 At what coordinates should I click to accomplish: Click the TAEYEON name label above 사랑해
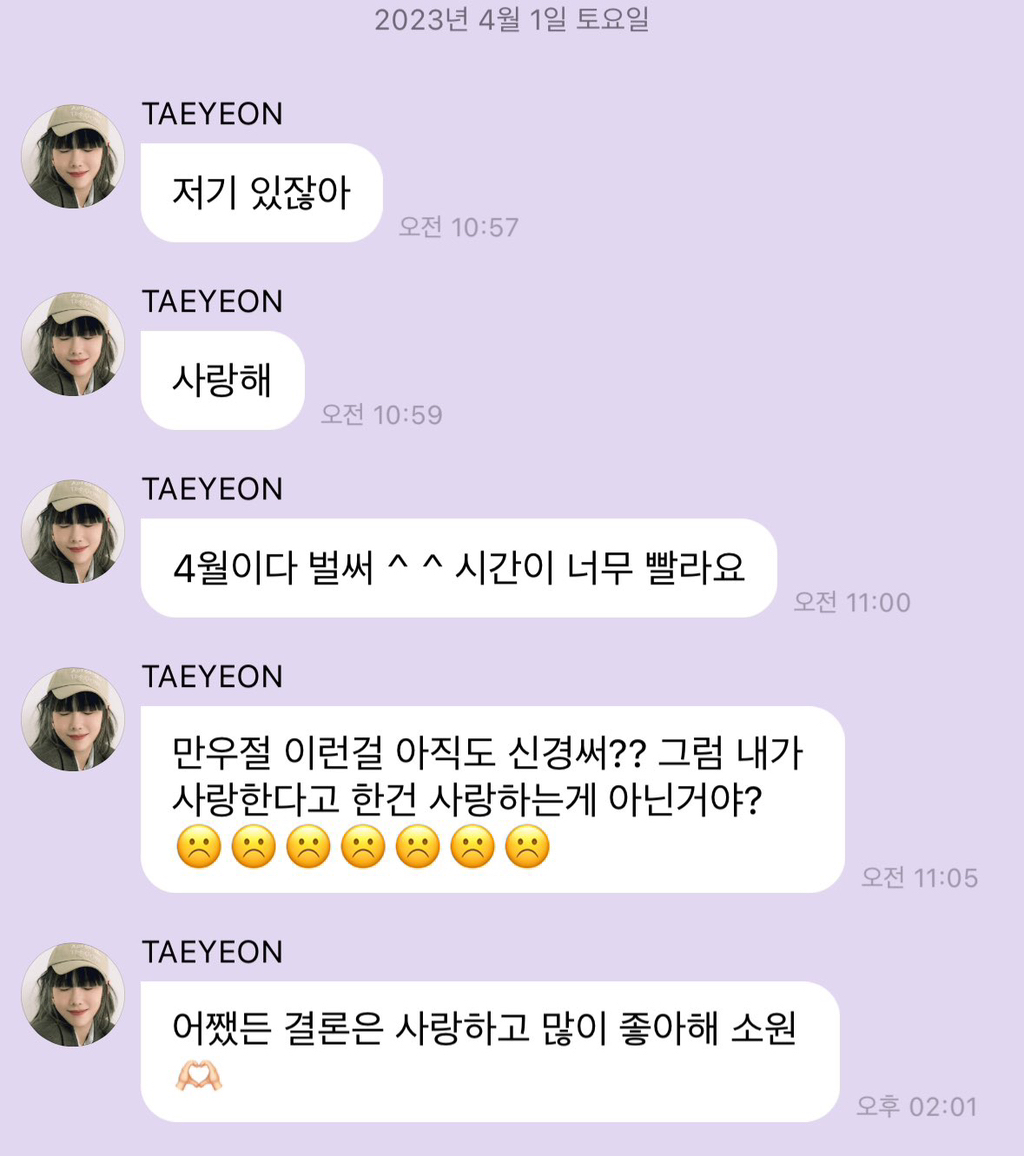coord(211,301)
